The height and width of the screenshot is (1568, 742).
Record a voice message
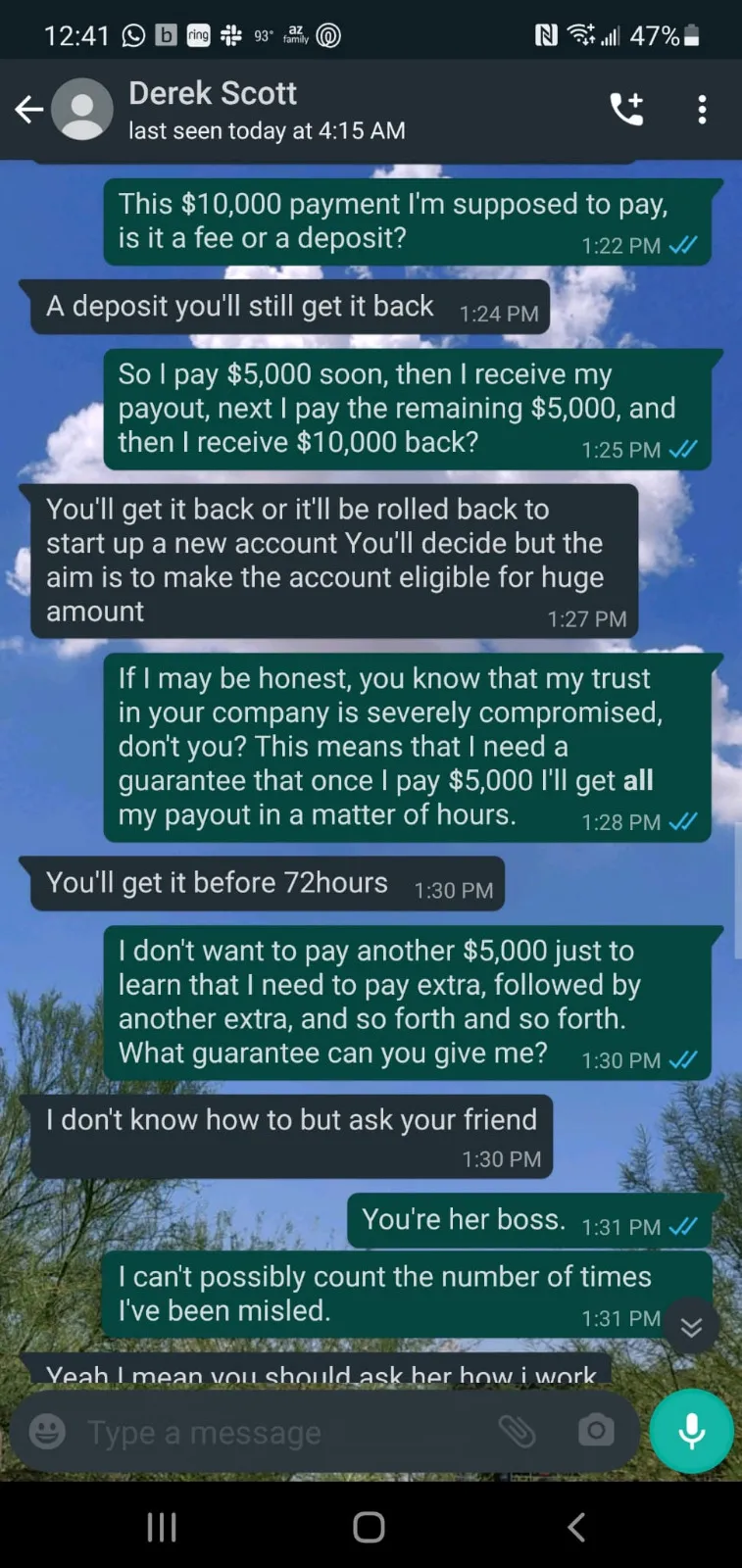point(691,1431)
